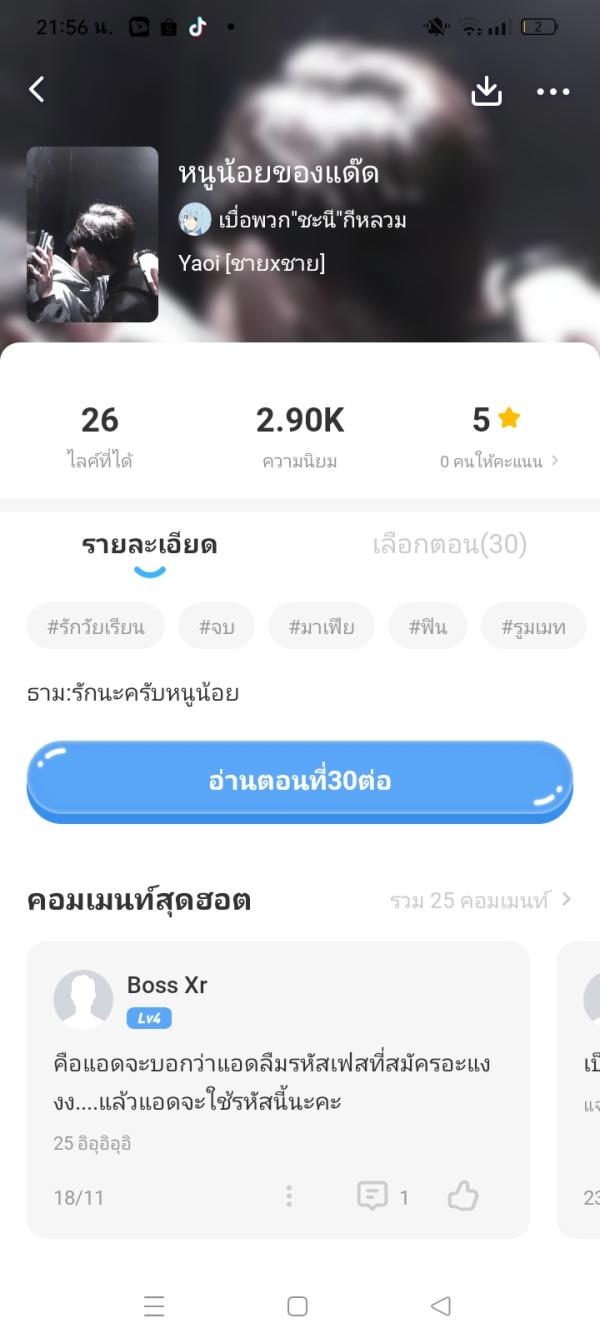The image size is (600, 1343).
Task: View all 25 comments
Action: coord(481,901)
